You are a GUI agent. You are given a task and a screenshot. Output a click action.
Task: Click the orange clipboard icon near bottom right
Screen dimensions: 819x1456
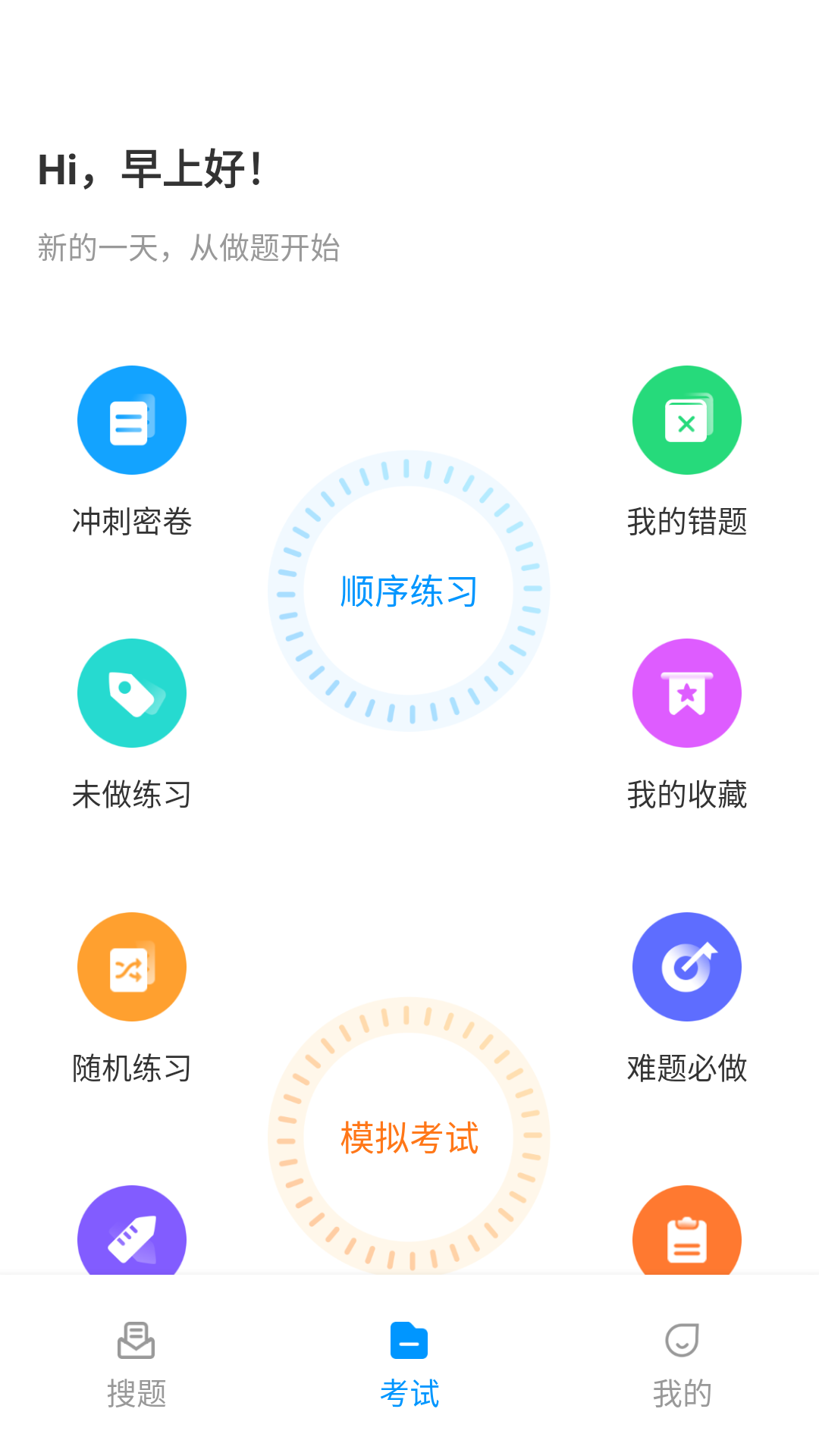(687, 1236)
